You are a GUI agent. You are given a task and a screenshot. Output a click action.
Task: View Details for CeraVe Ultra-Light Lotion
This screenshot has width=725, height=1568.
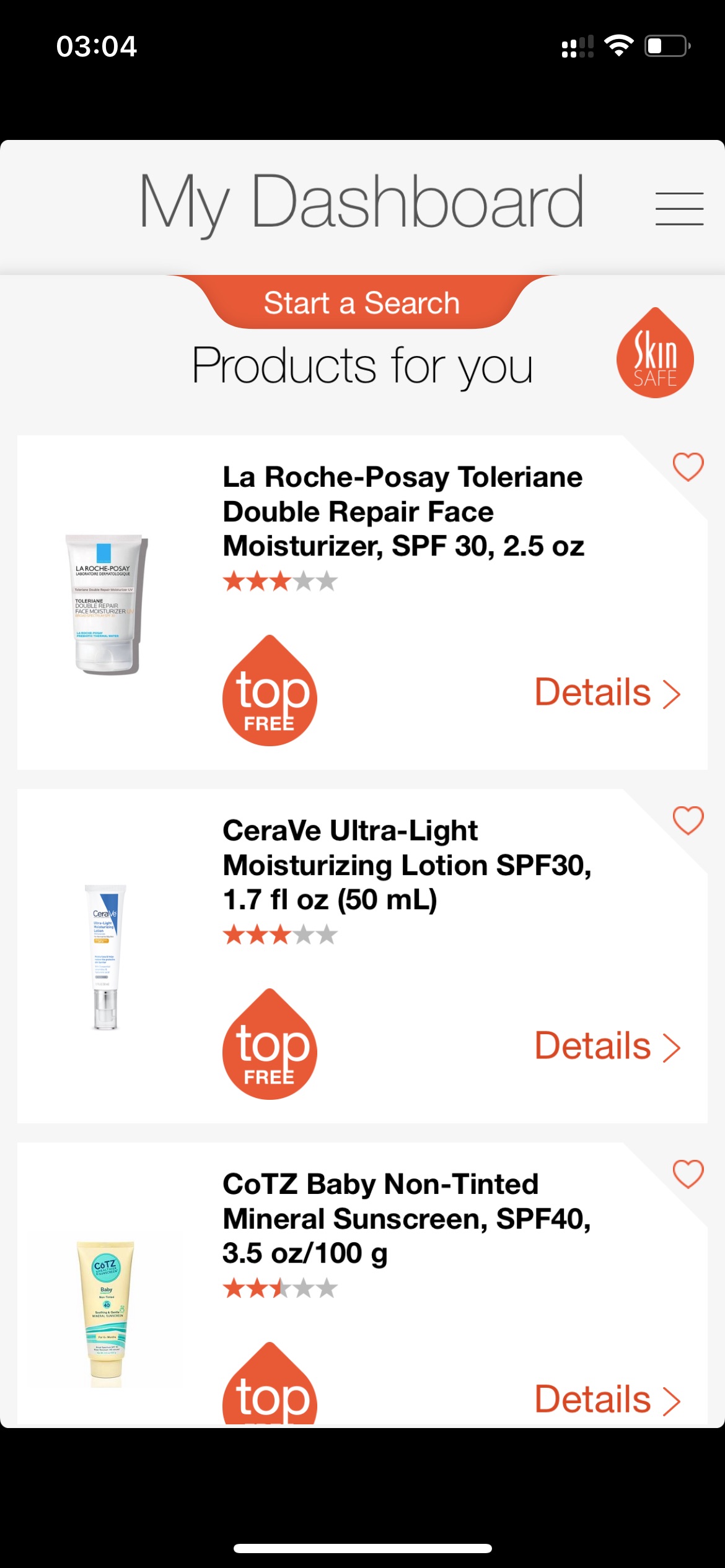607,1046
